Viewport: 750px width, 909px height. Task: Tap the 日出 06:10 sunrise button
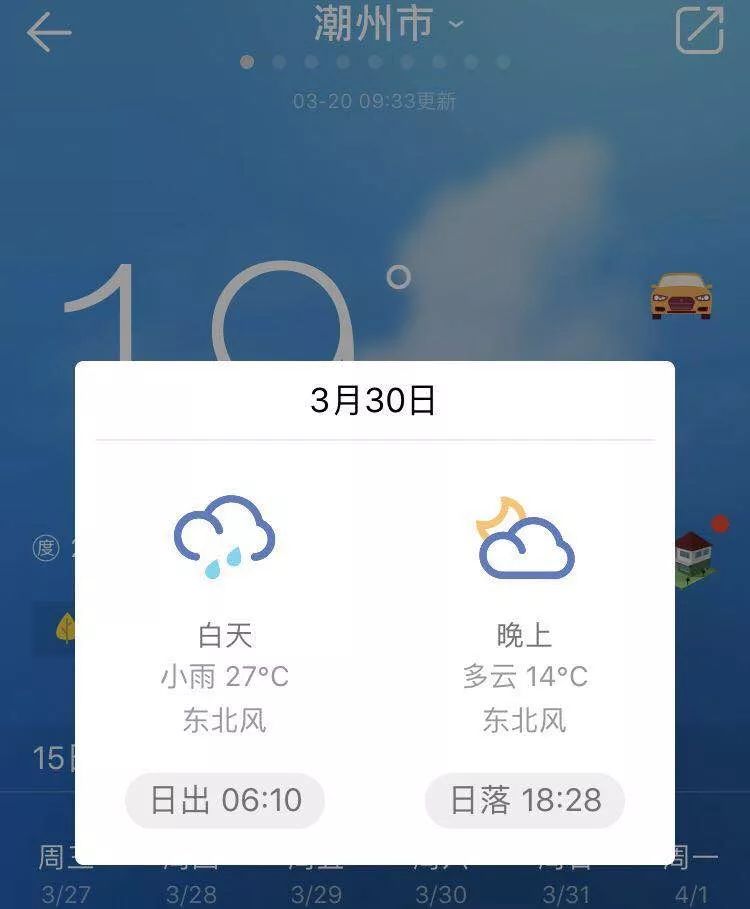224,800
